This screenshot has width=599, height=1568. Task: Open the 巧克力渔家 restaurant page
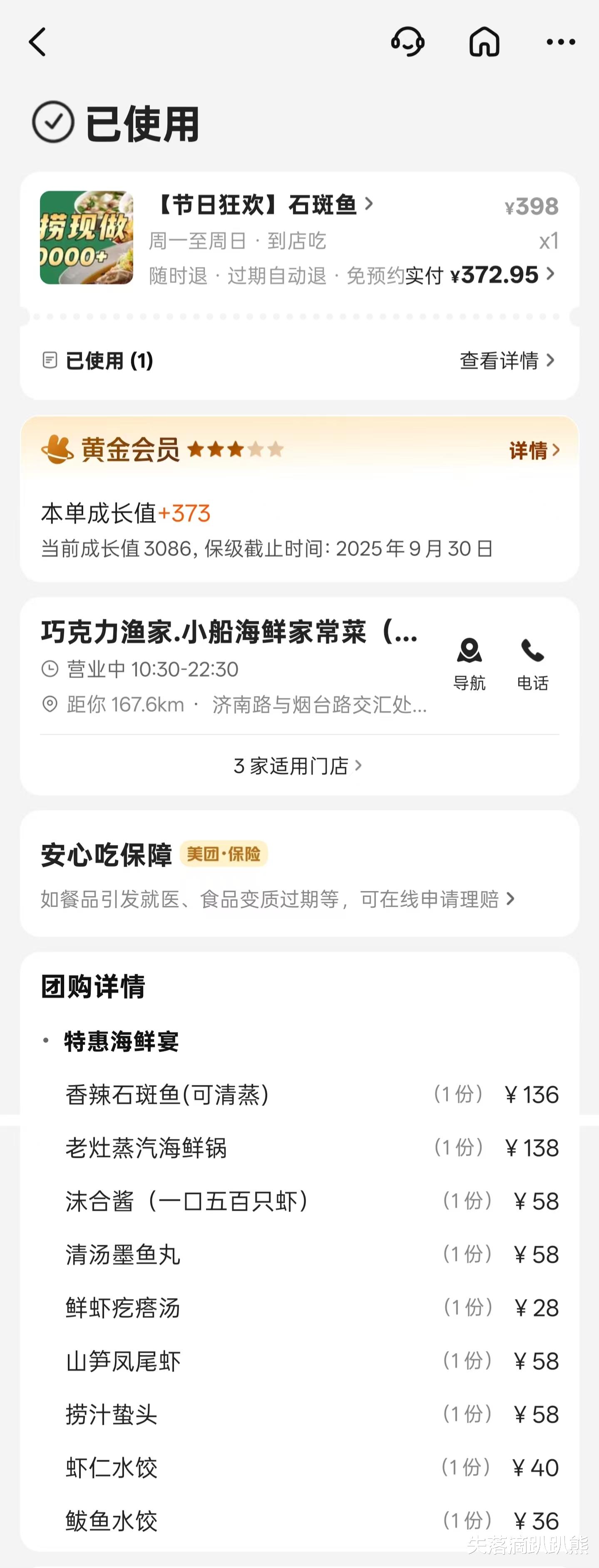pyautogui.click(x=229, y=632)
